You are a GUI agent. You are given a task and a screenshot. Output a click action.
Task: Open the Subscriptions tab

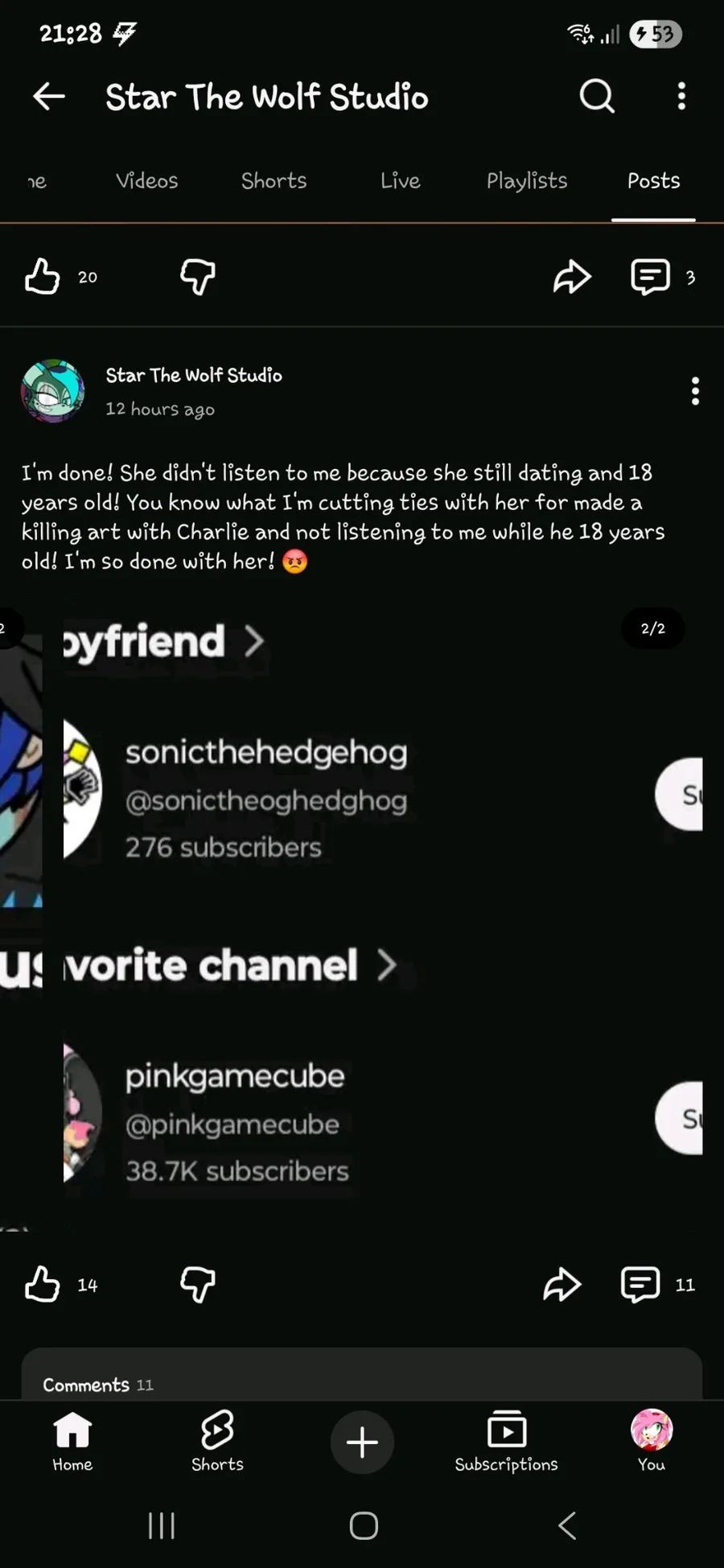click(x=506, y=1441)
